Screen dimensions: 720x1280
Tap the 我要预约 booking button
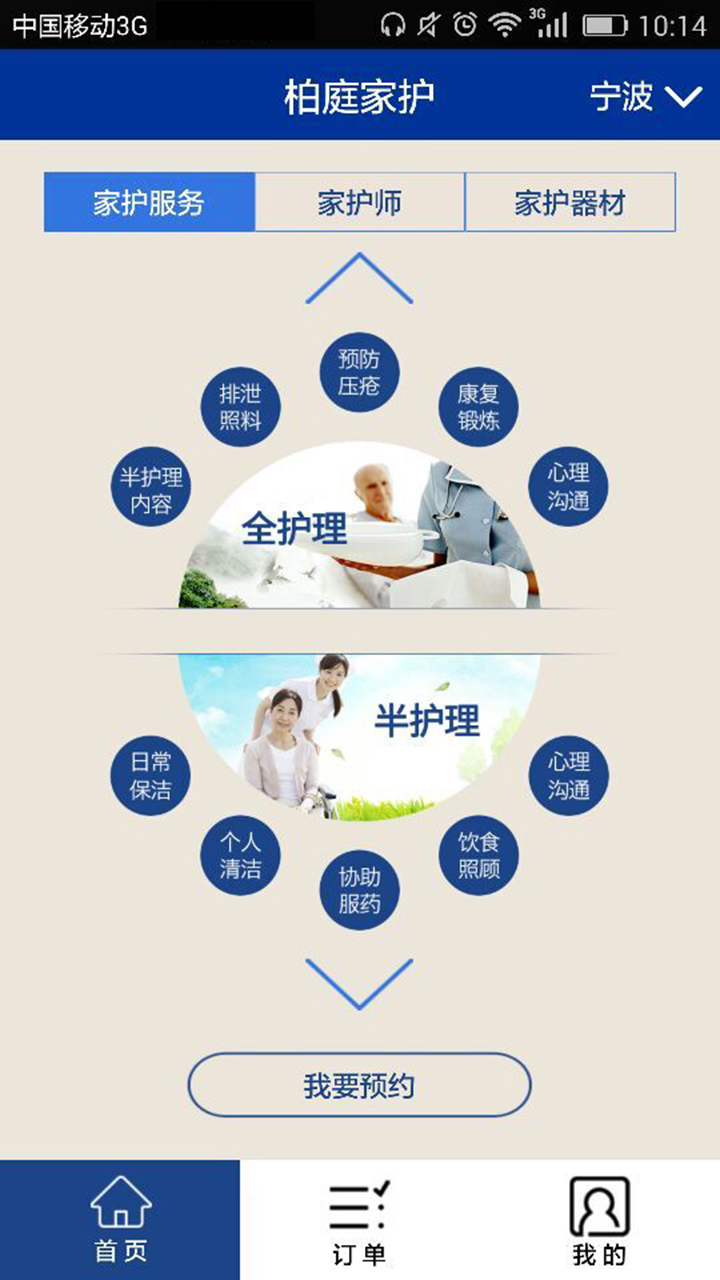pyautogui.click(x=359, y=1085)
